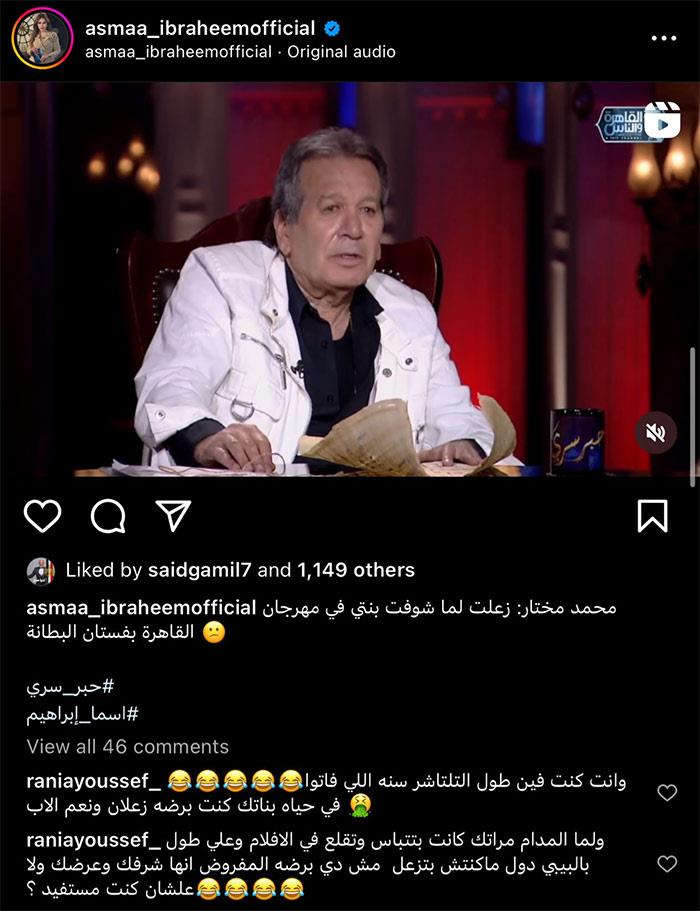Like this post with the heart

[x=42, y=515]
